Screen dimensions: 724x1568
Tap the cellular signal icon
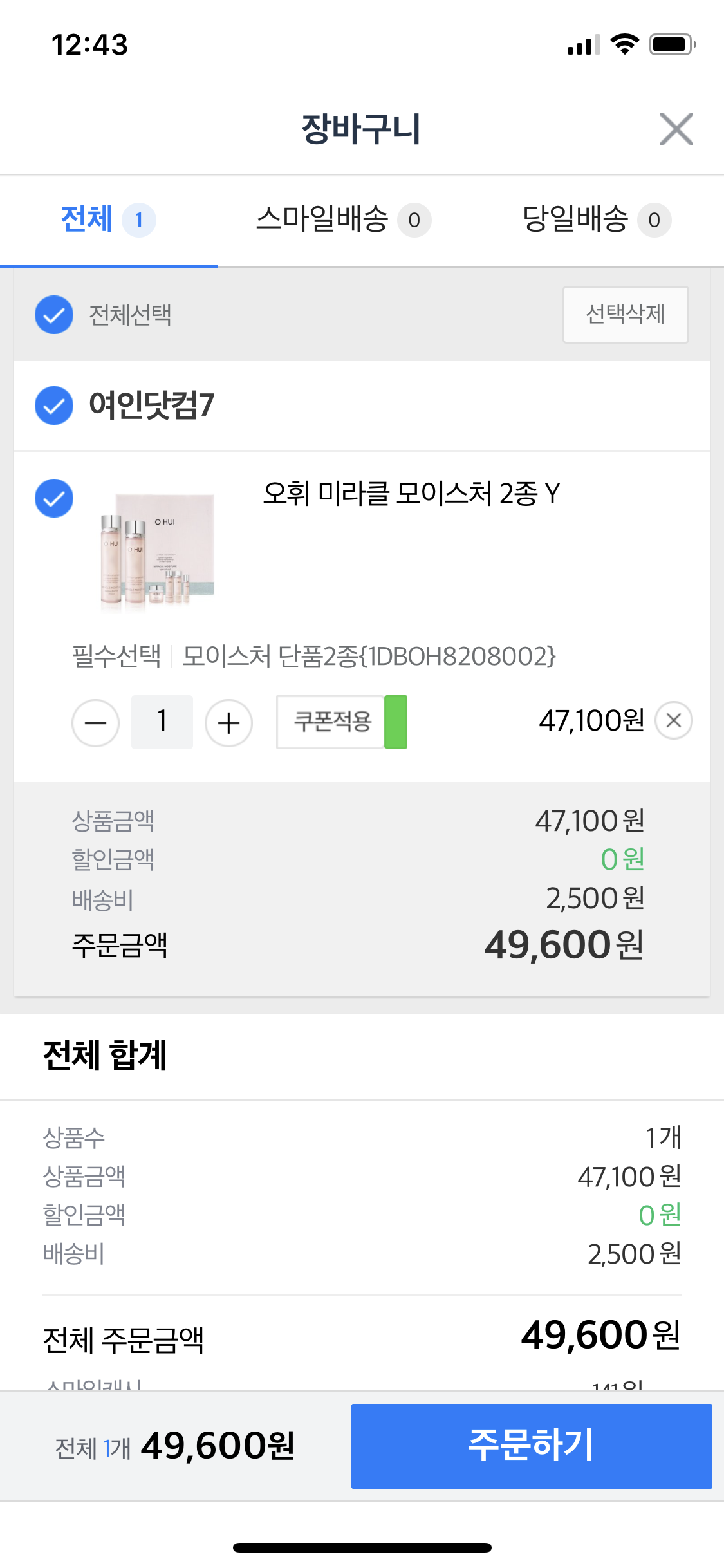[580, 44]
